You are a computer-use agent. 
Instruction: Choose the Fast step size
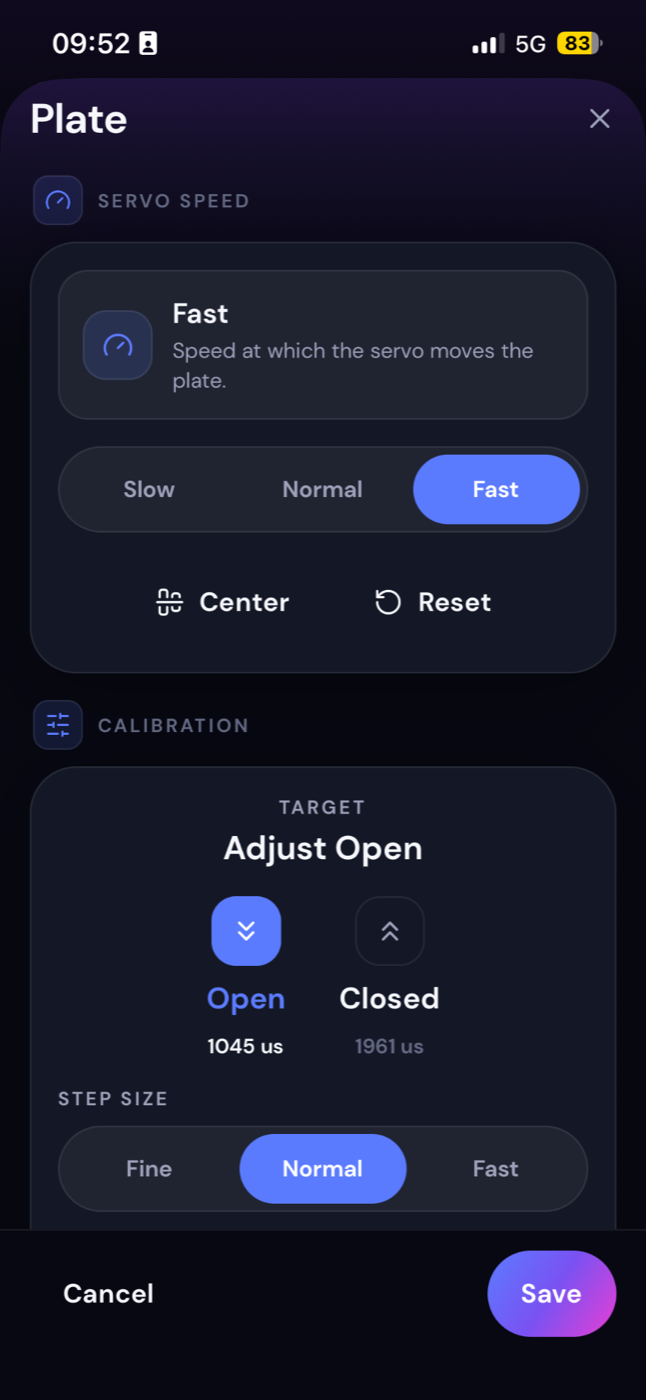pos(496,1169)
